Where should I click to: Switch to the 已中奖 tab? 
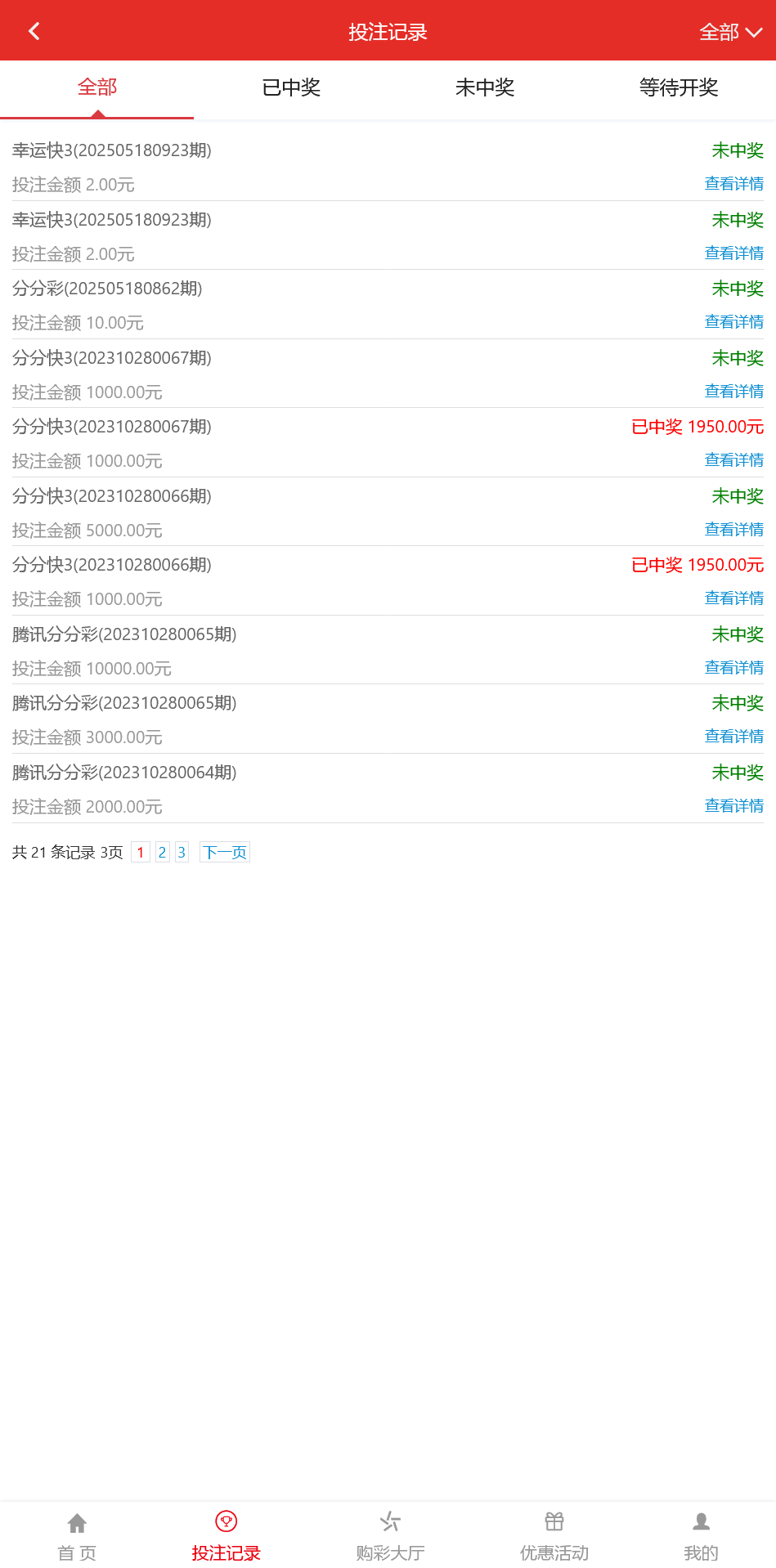[x=291, y=88]
